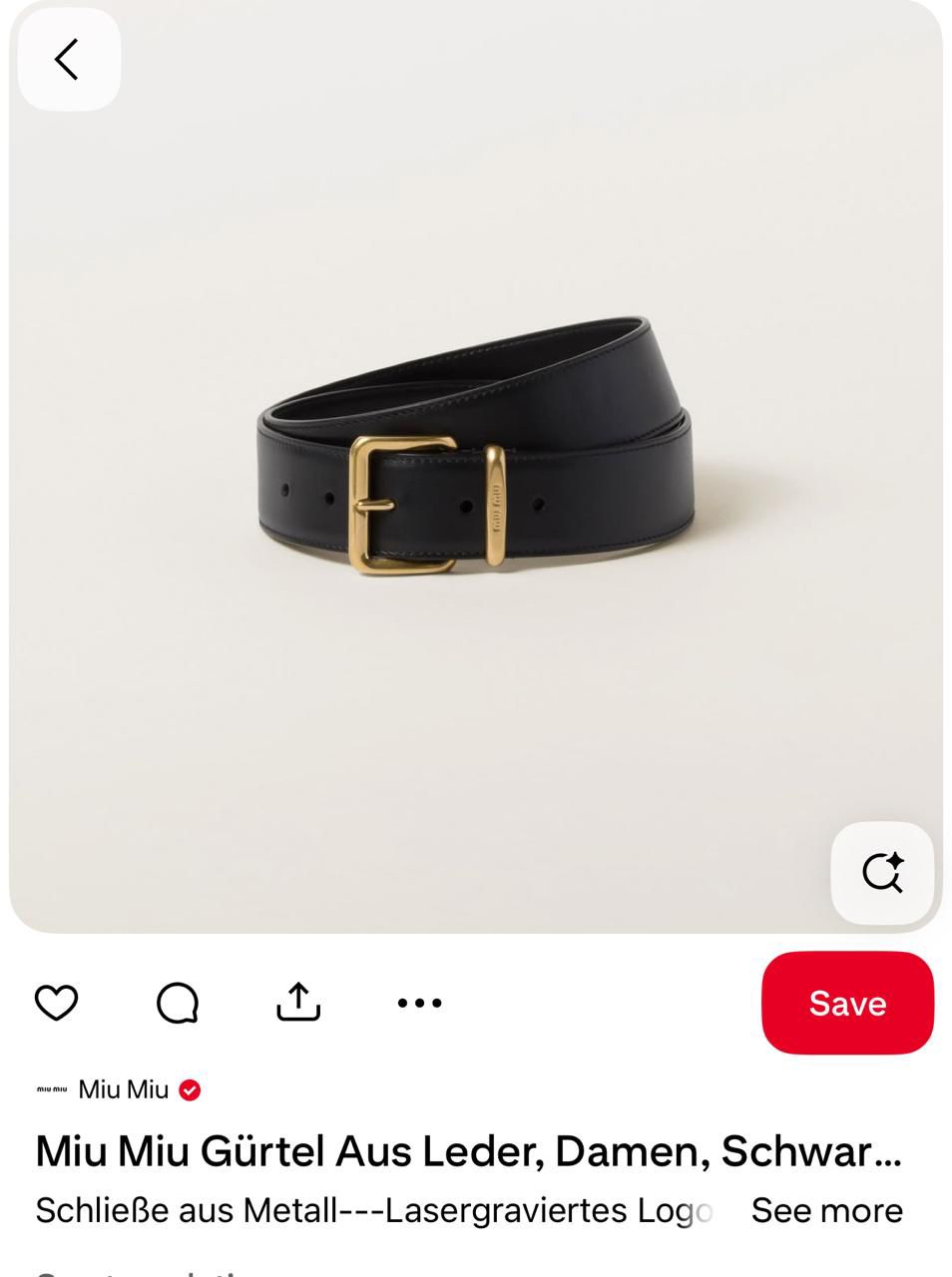The height and width of the screenshot is (1277, 952).
Task: Go back using the arrow button
Action: pyautogui.click(x=68, y=60)
